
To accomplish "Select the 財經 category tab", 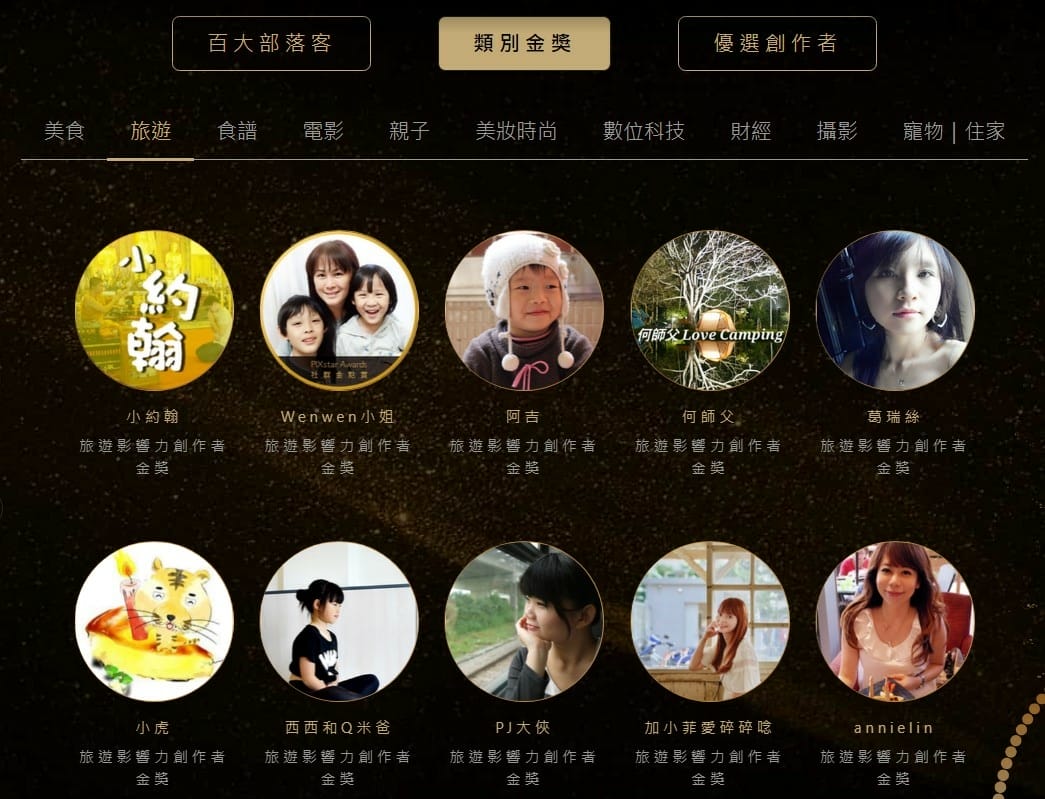I will tap(751, 131).
